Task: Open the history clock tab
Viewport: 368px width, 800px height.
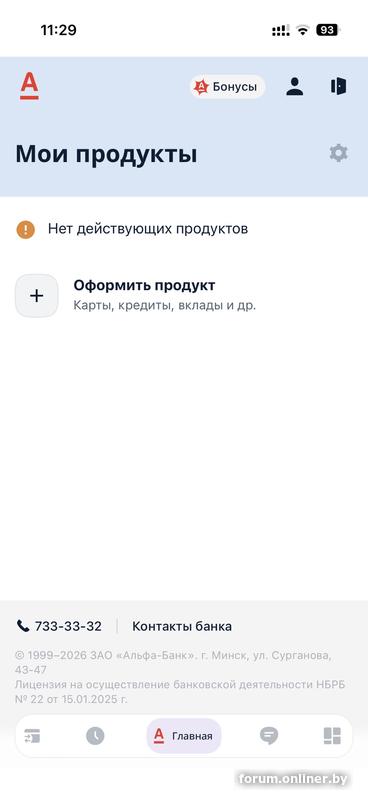Action: pos(95,736)
